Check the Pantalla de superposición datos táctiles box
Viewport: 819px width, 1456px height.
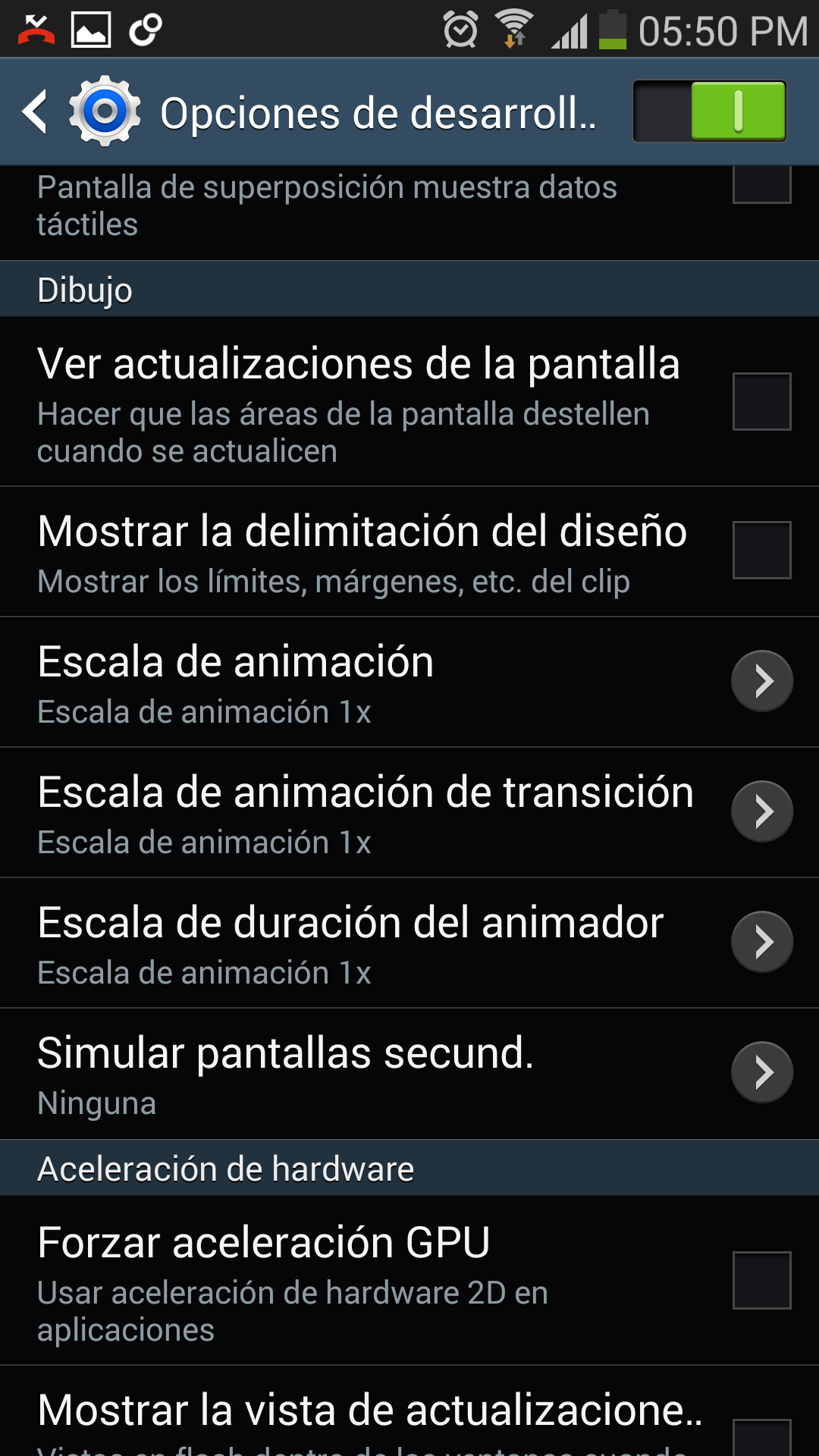point(761,185)
